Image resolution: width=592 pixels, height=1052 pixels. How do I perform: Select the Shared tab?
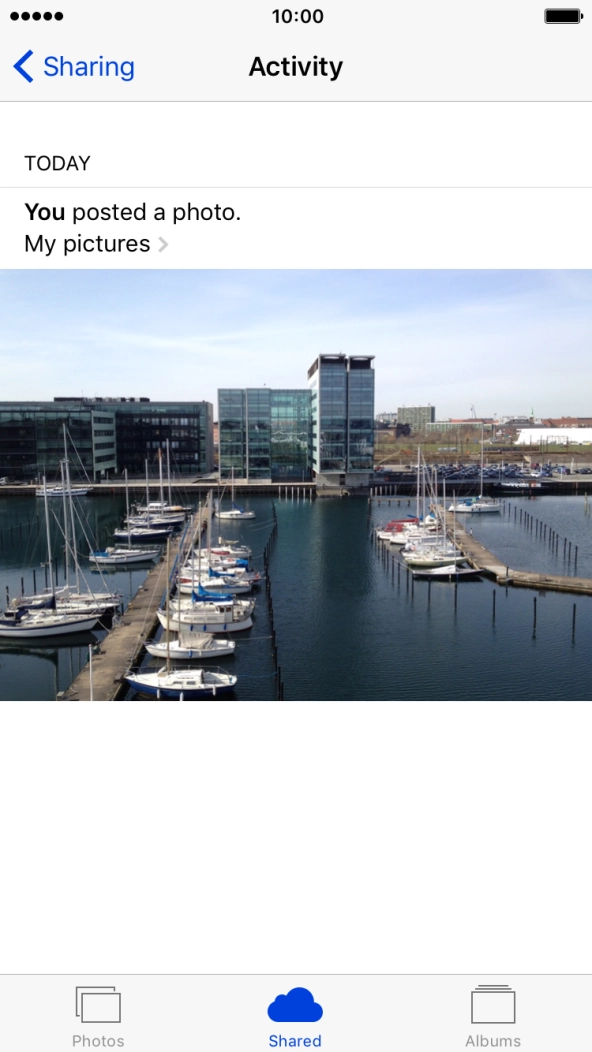click(295, 1016)
